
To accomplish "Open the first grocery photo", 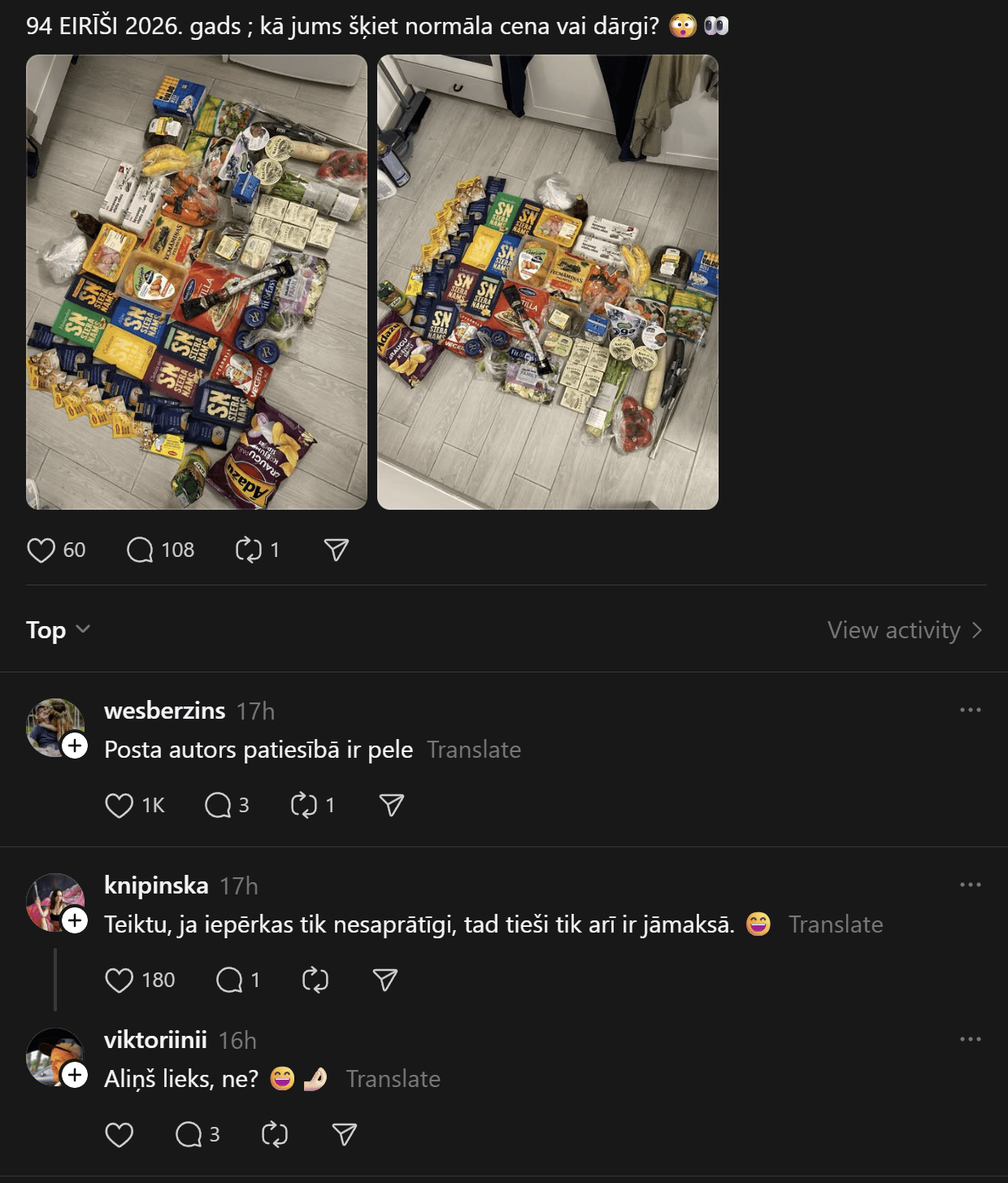I will pyautogui.click(x=197, y=282).
